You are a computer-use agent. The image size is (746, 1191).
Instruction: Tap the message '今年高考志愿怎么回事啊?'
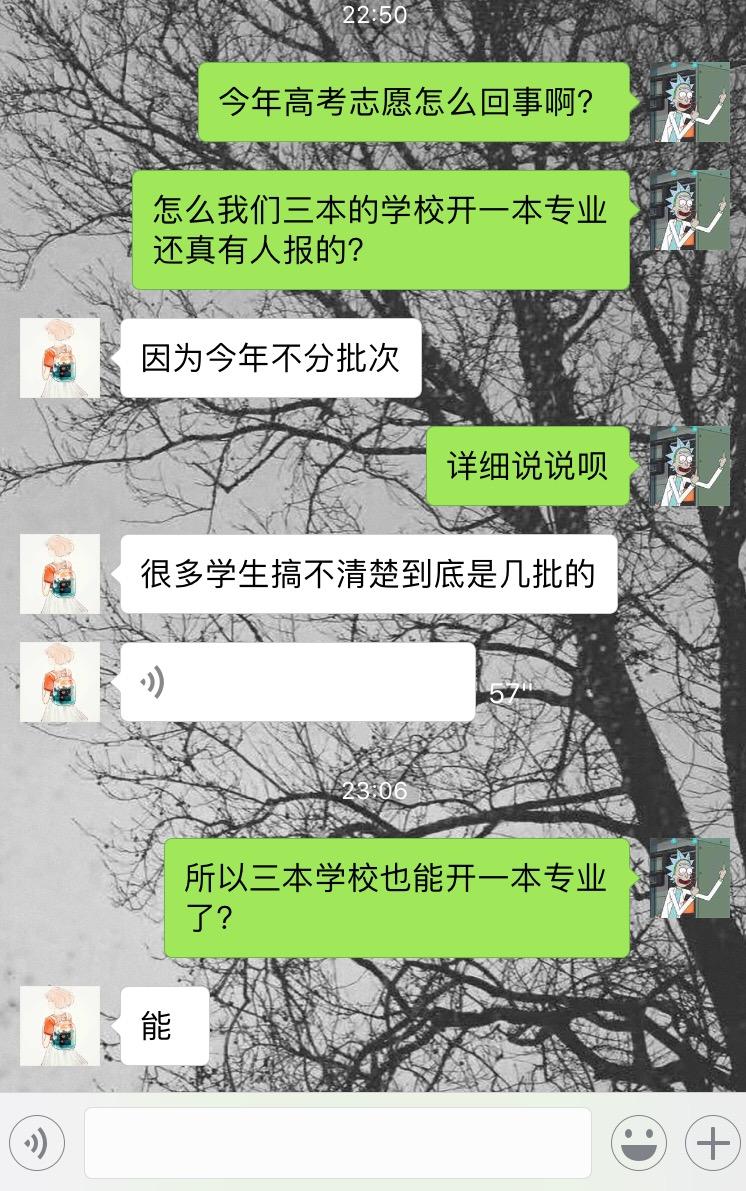pyautogui.click(x=412, y=101)
